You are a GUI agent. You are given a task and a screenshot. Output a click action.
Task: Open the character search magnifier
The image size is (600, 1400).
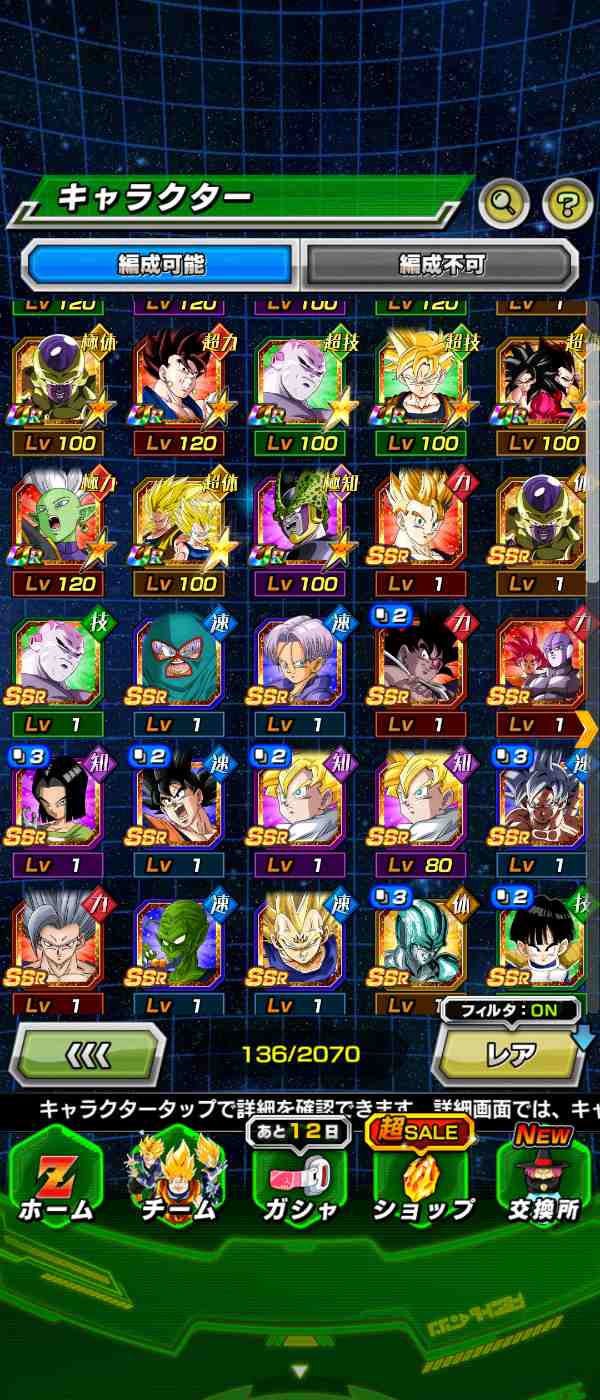point(504,204)
